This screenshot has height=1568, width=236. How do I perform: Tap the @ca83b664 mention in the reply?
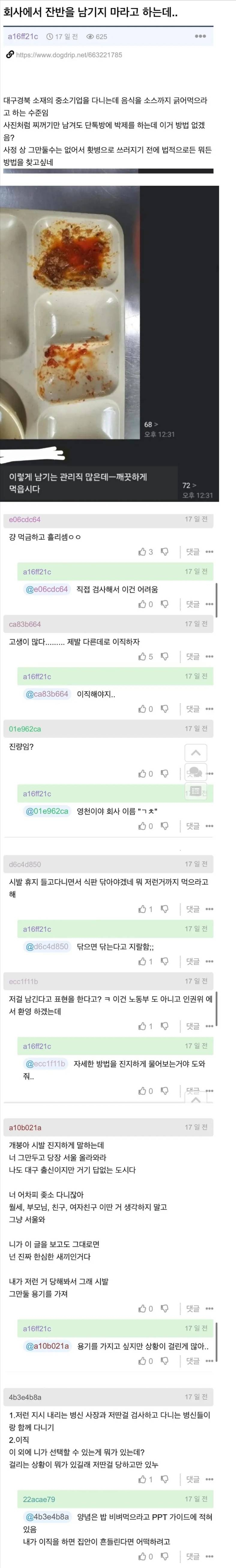pyautogui.click(x=47, y=694)
